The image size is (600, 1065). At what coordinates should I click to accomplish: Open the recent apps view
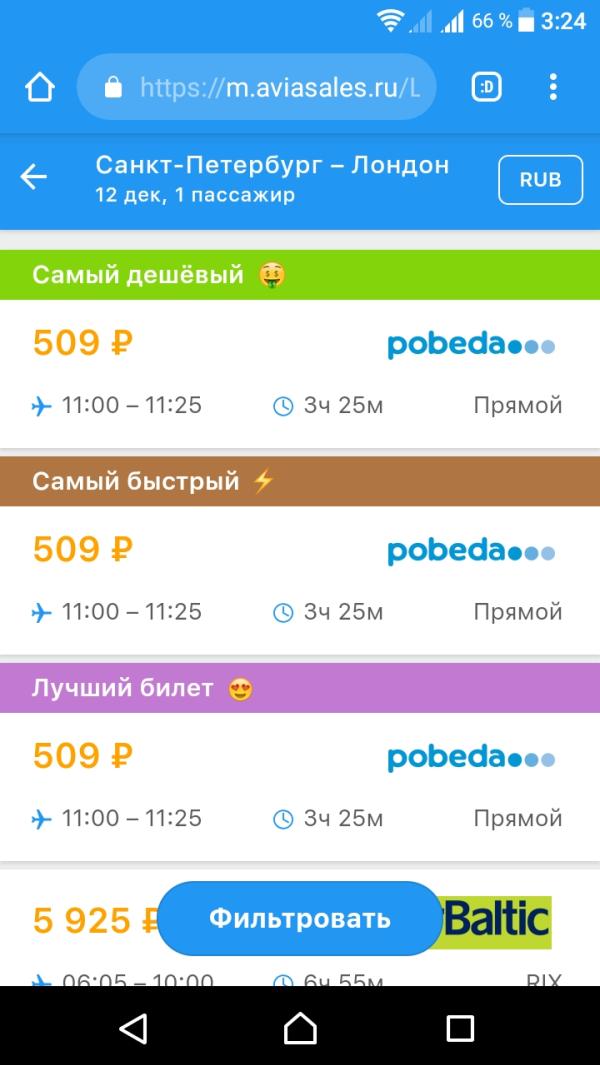460,1027
